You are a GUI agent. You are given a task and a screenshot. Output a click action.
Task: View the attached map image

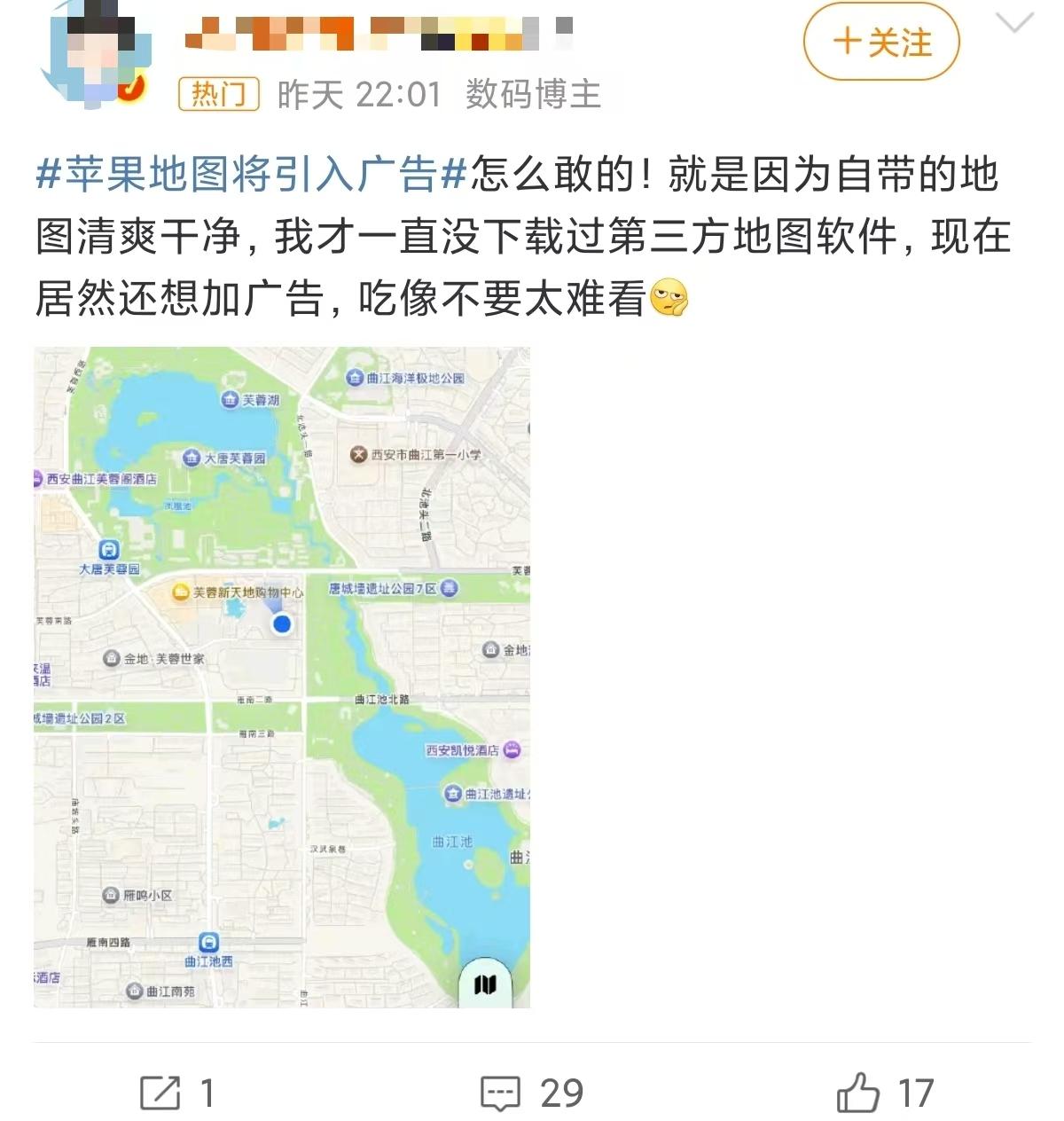coord(282,677)
